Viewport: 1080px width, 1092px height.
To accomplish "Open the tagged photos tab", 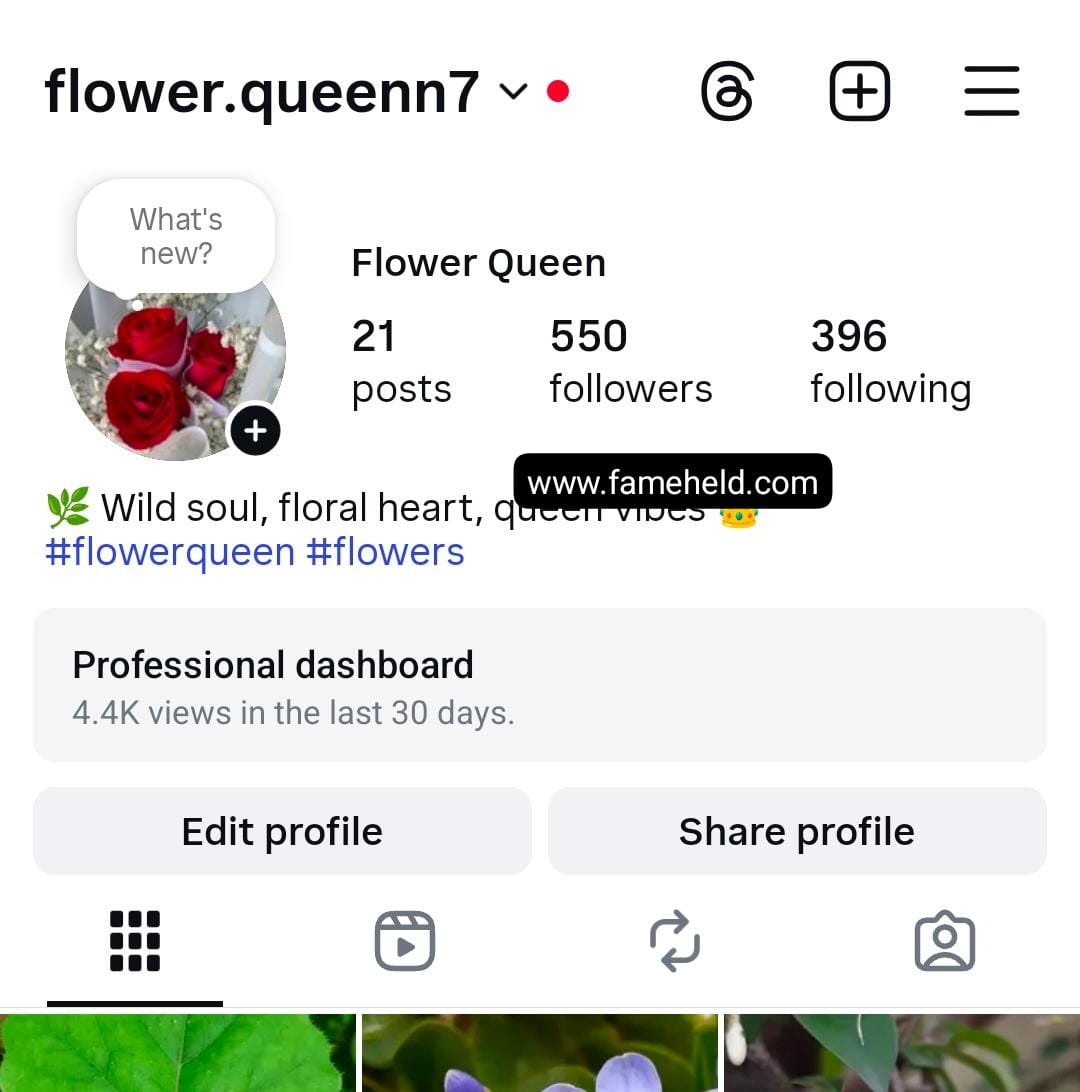I will (x=945, y=939).
